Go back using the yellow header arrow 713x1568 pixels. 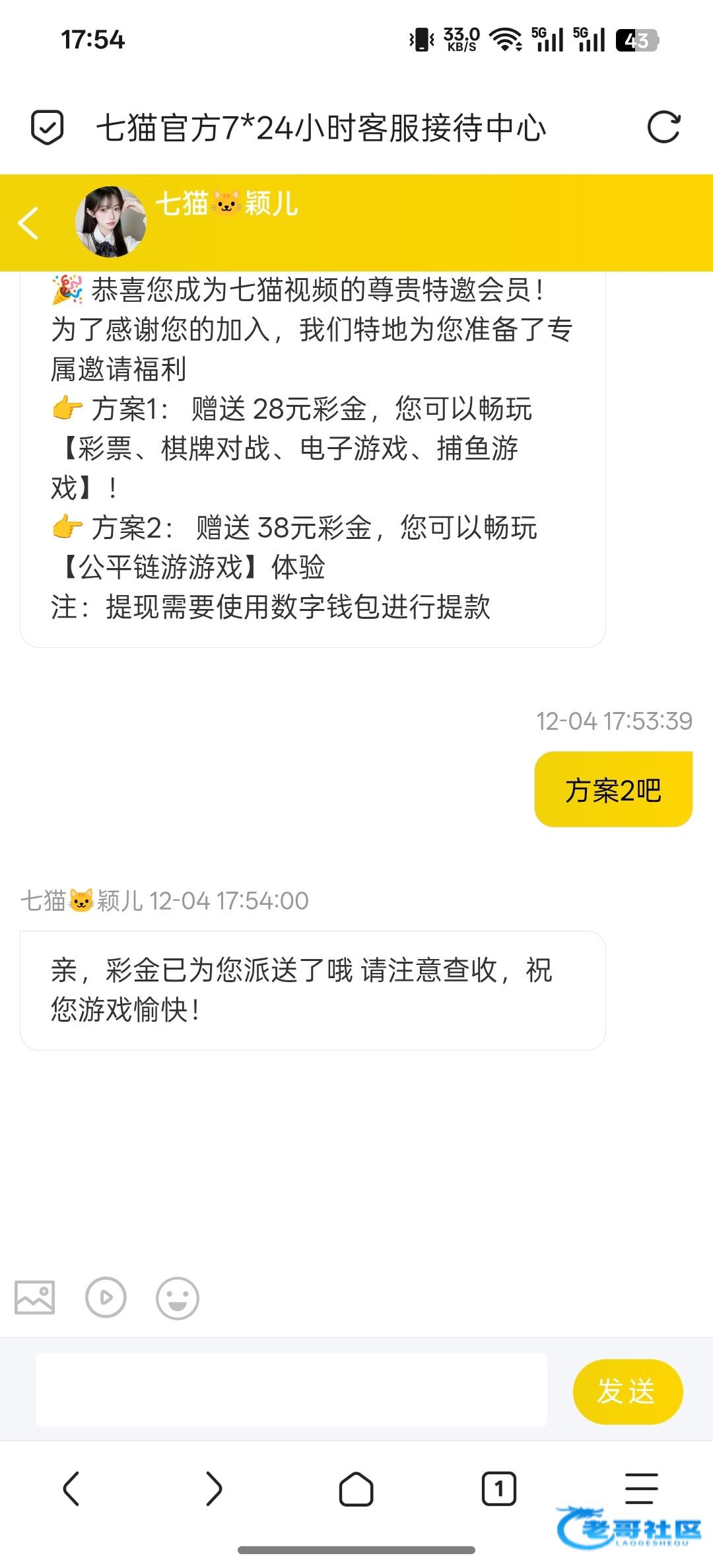point(28,223)
